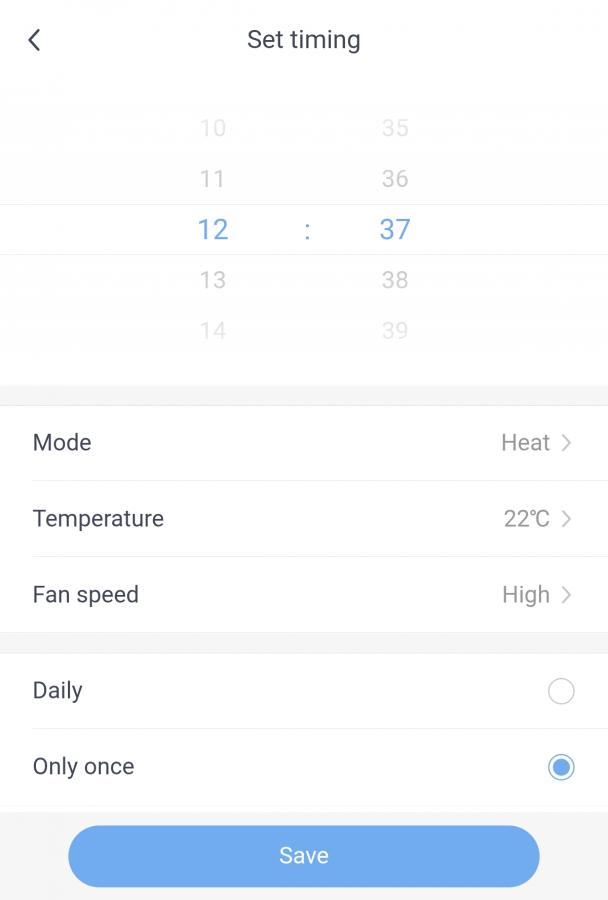Select the Only once option
Screen dimensions: 608x900
point(561,767)
